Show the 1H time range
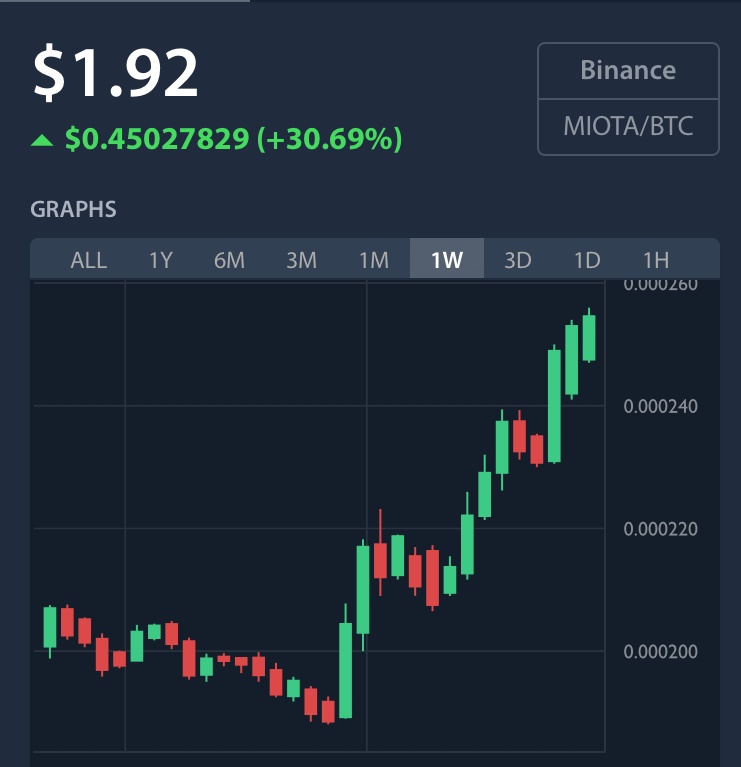 pos(656,260)
